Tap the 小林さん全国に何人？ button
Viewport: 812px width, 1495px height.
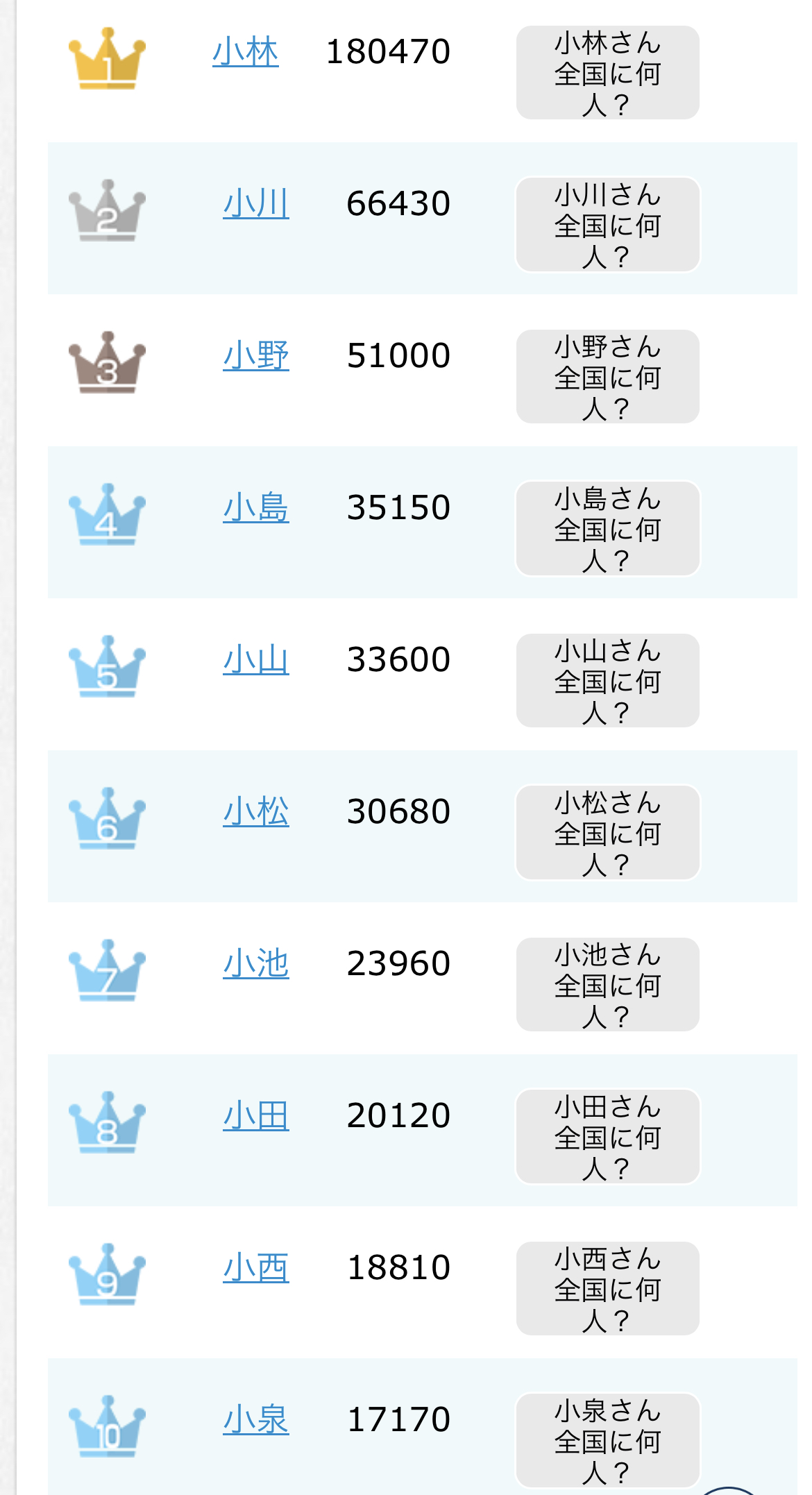(607, 73)
